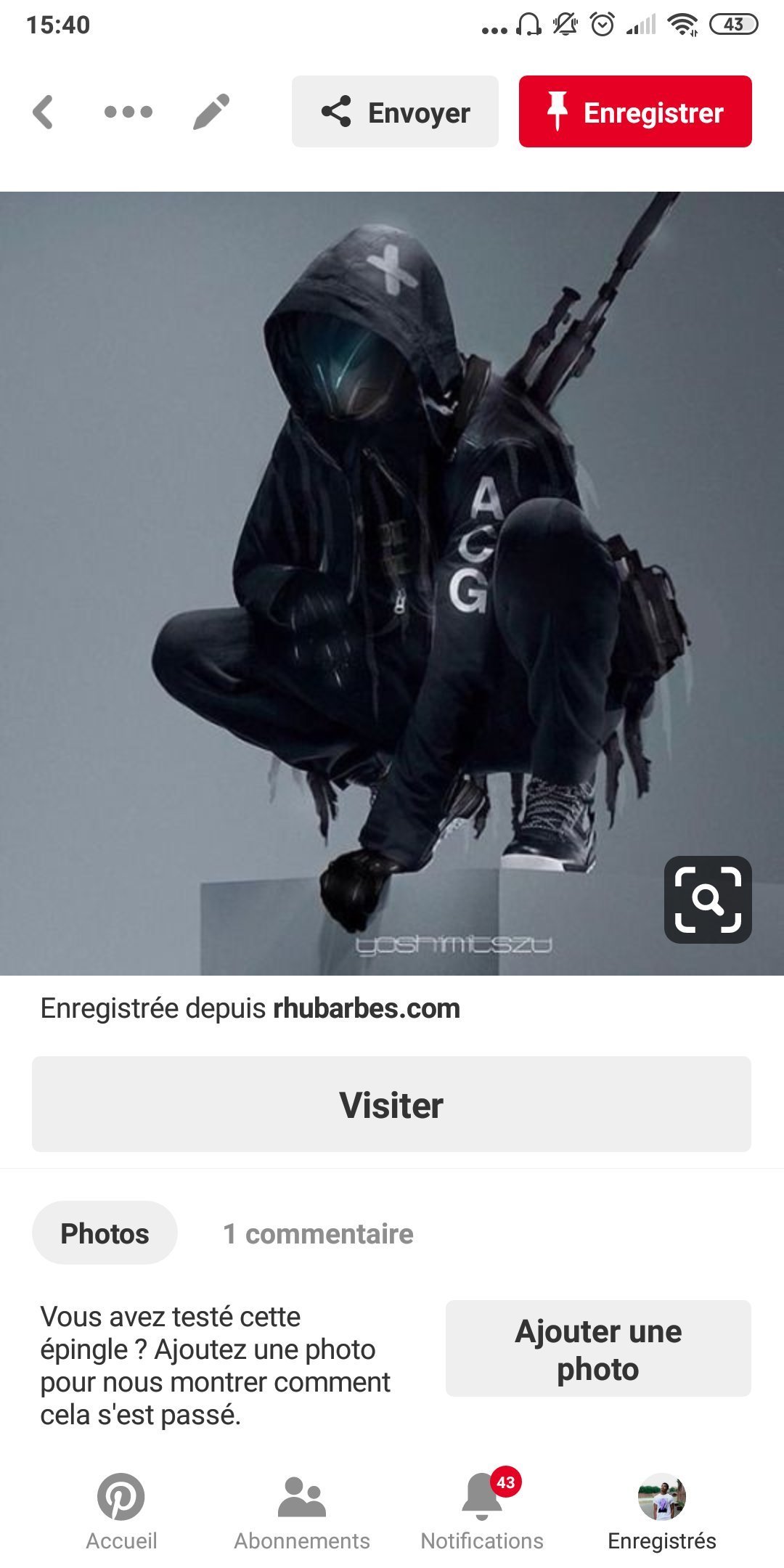Go to the Accueil home tab
The width and height of the screenshot is (784, 1568).
point(121,1510)
